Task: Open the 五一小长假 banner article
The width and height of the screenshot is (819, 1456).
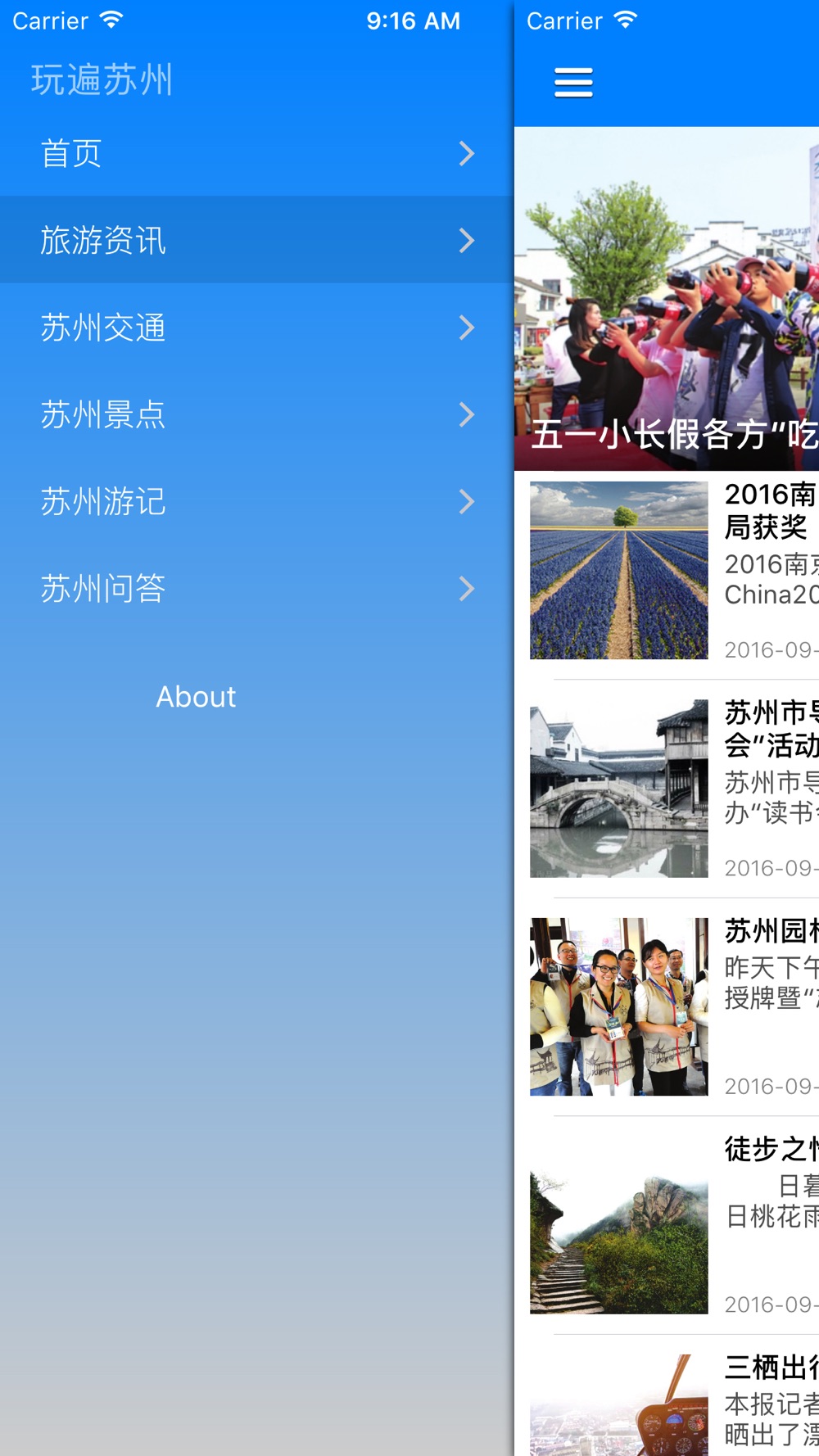Action: (667, 299)
